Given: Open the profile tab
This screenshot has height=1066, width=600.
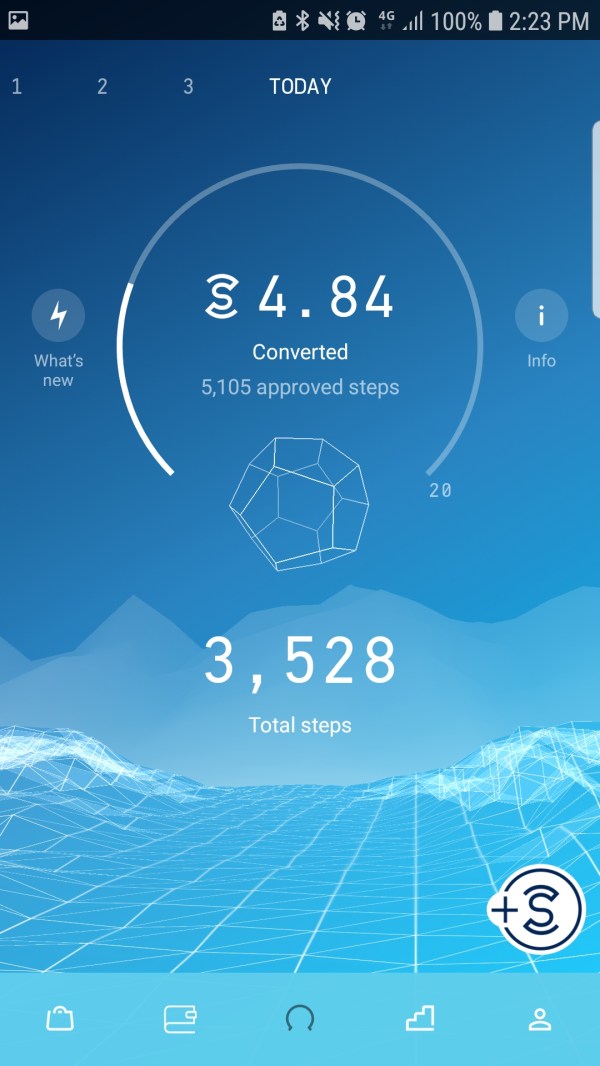Looking at the screenshot, I should [x=540, y=1019].
